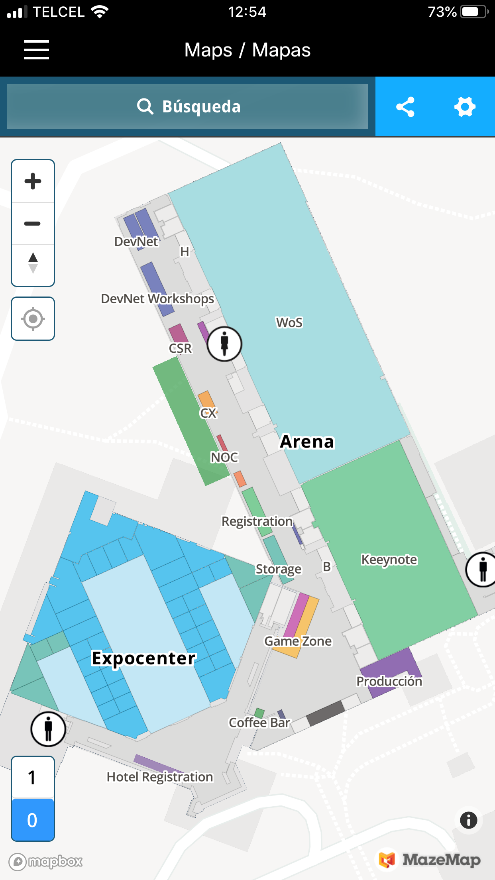Select floor 0
Screen dimensions: 495x880
pyautogui.click(x=33, y=820)
